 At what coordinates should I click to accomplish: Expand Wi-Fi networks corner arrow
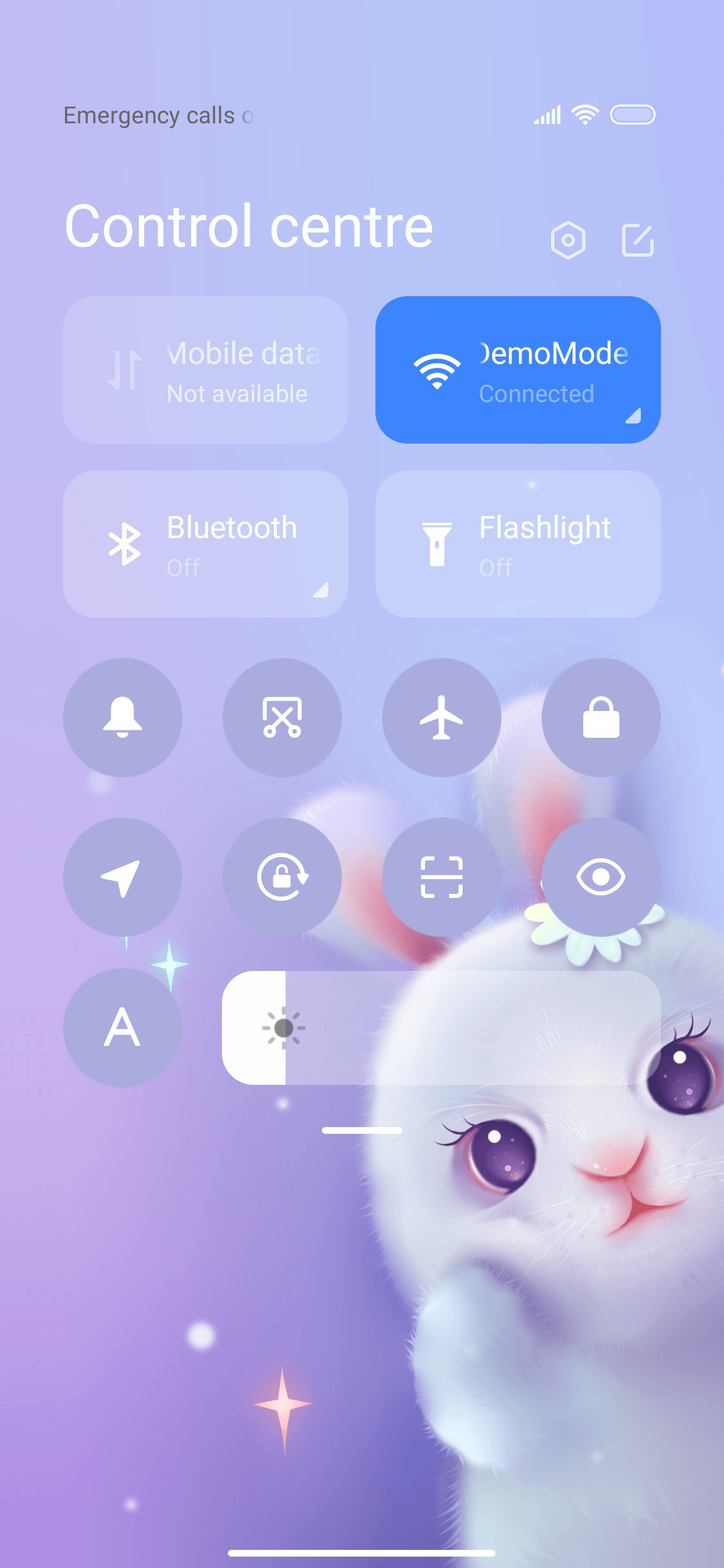(x=633, y=416)
